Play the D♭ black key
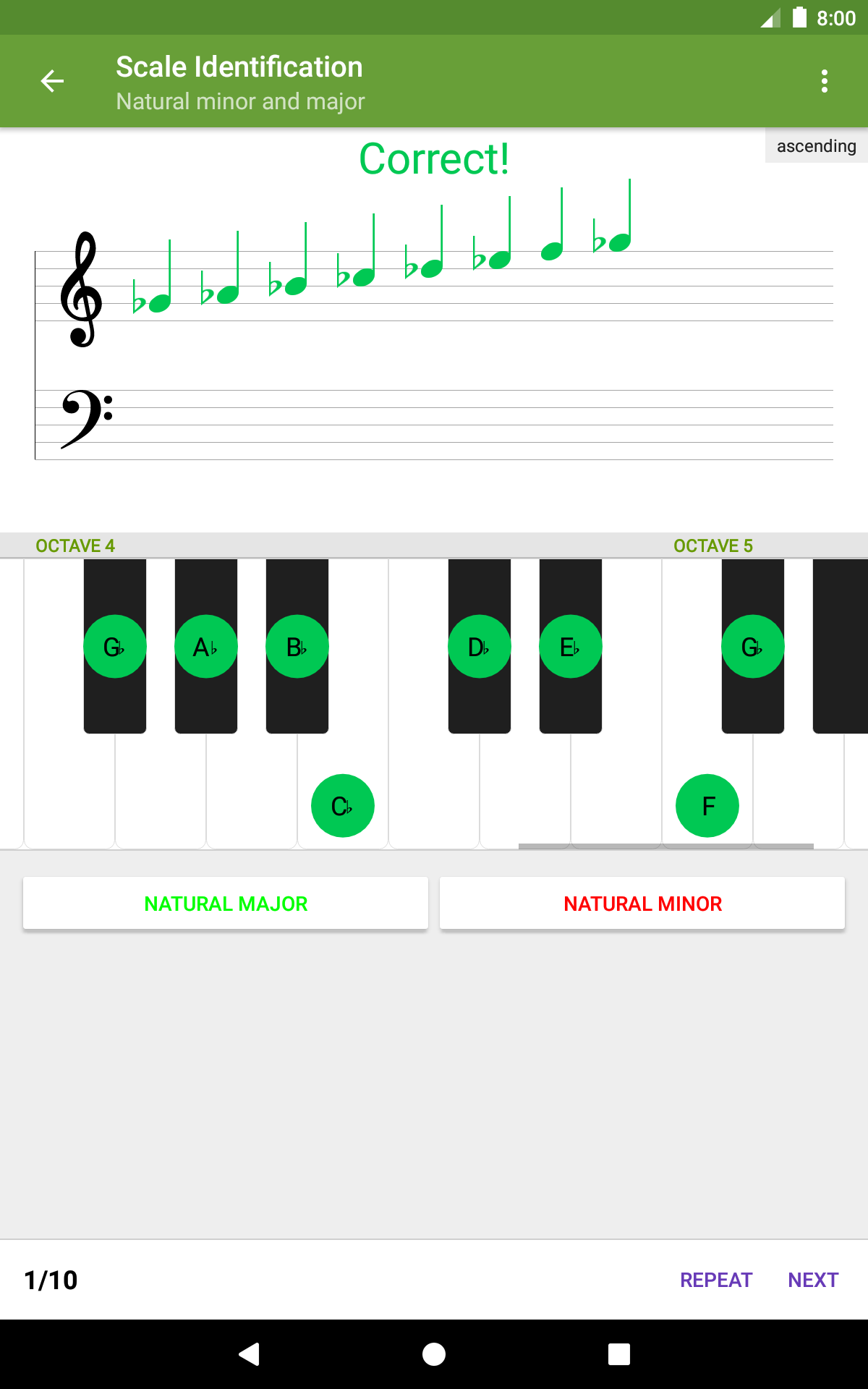 click(480, 646)
